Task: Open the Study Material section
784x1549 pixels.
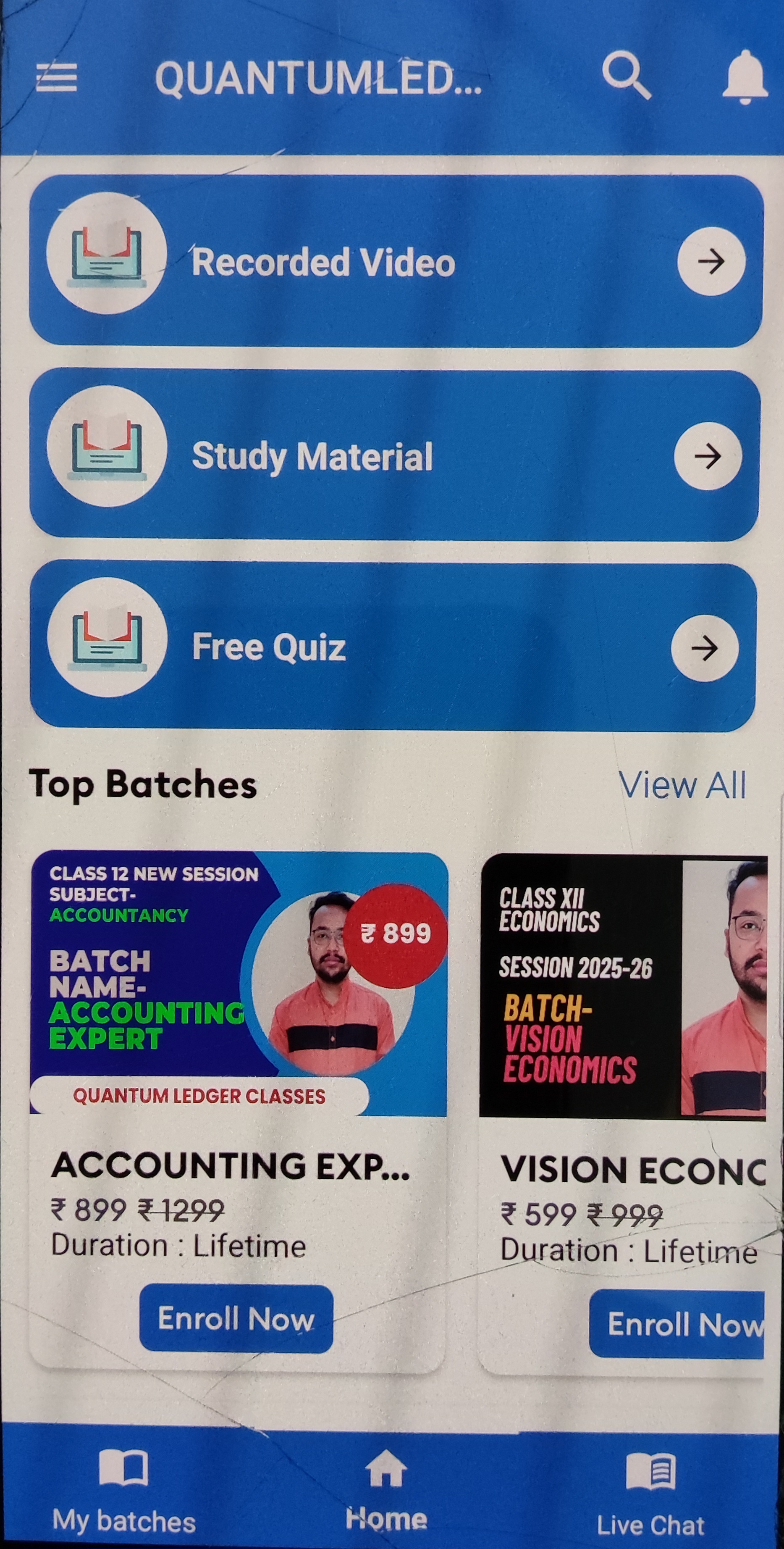Action: point(394,456)
